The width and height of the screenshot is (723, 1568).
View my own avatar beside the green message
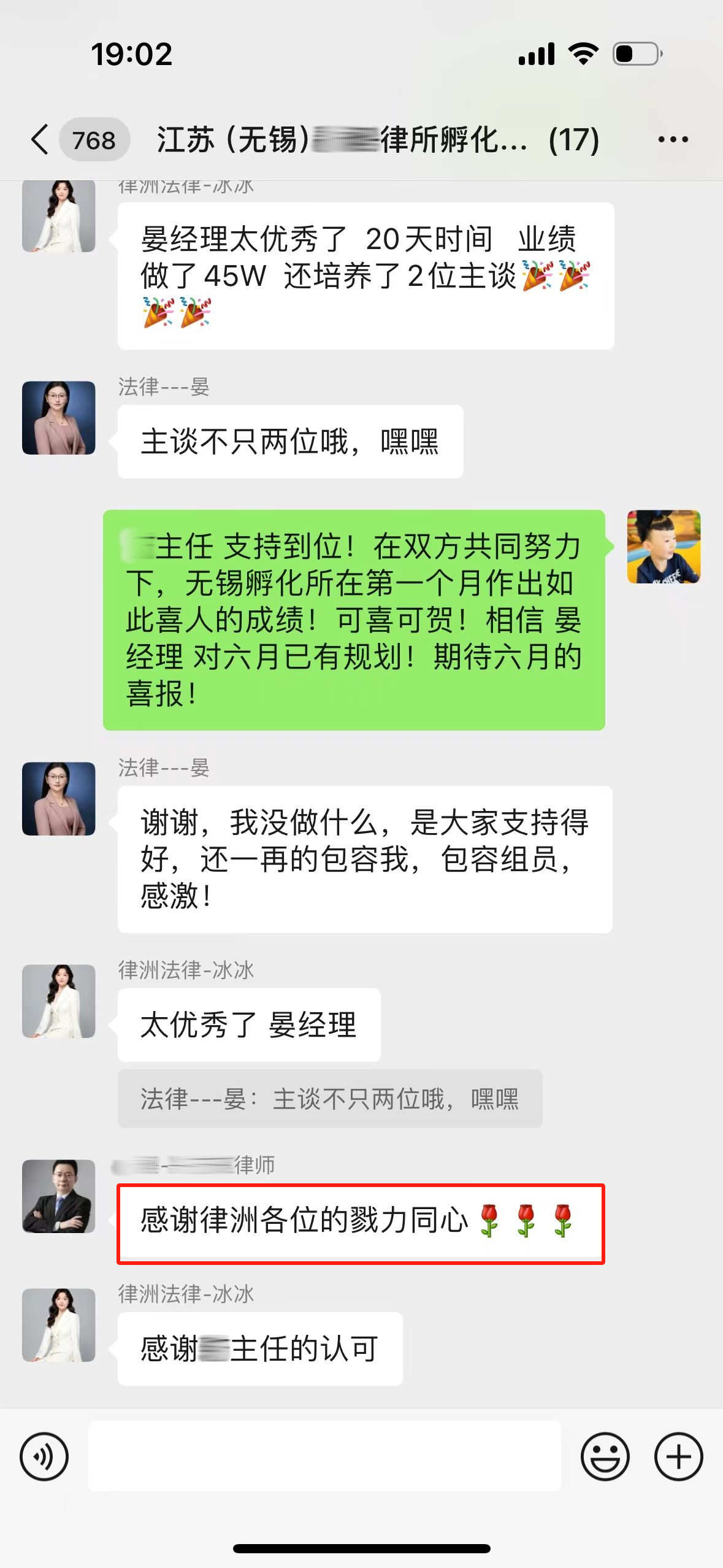[664, 547]
